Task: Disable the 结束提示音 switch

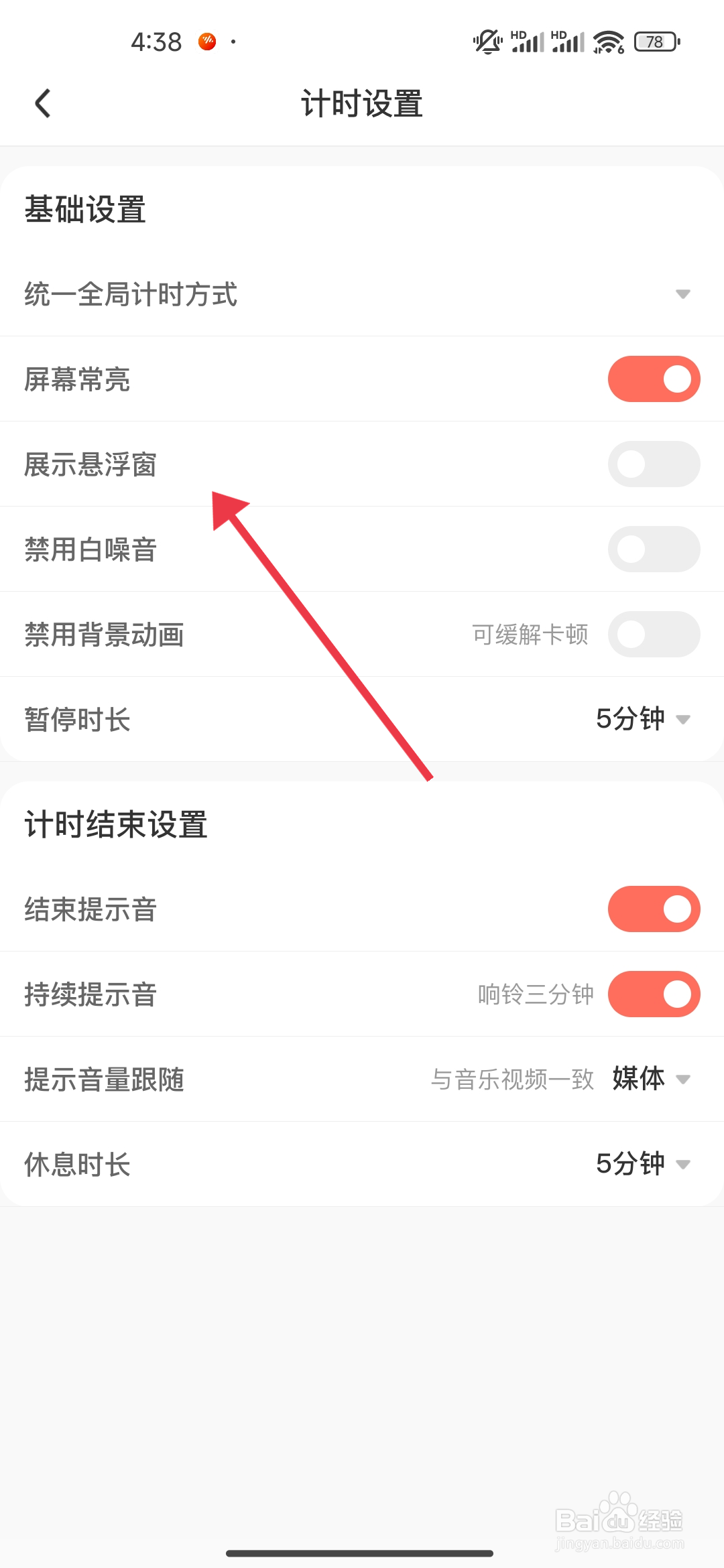Action: point(654,909)
